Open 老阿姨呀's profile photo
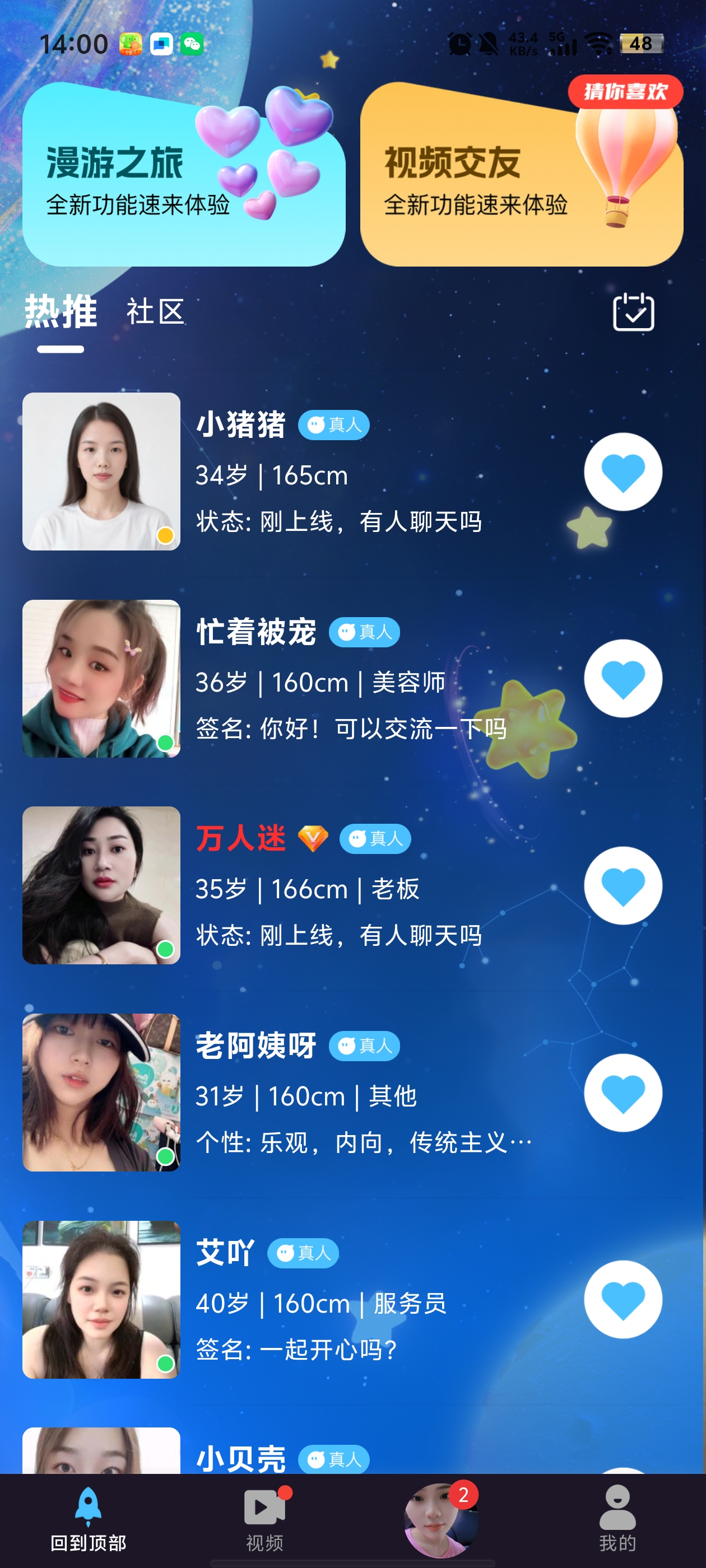 click(101, 1092)
